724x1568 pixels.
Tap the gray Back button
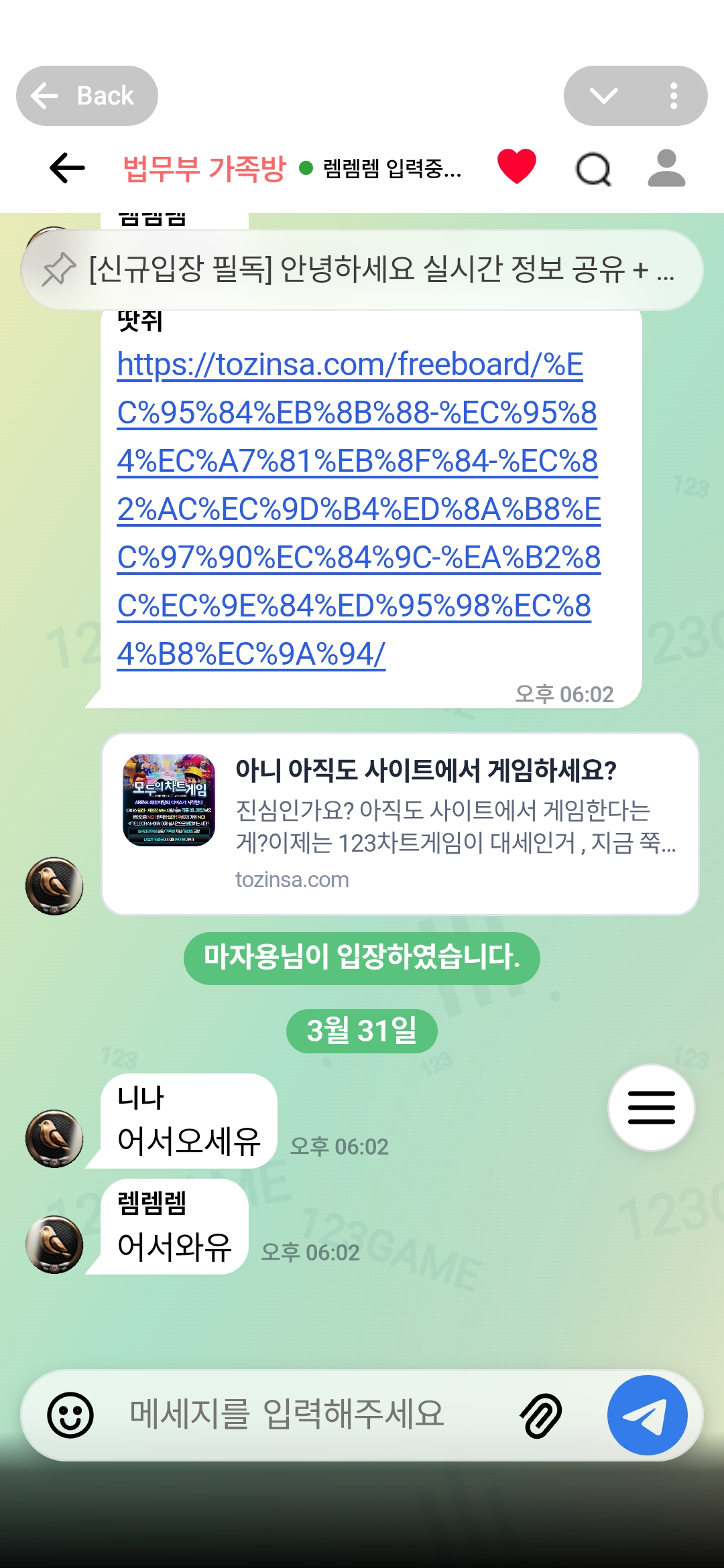click(87, 96)
